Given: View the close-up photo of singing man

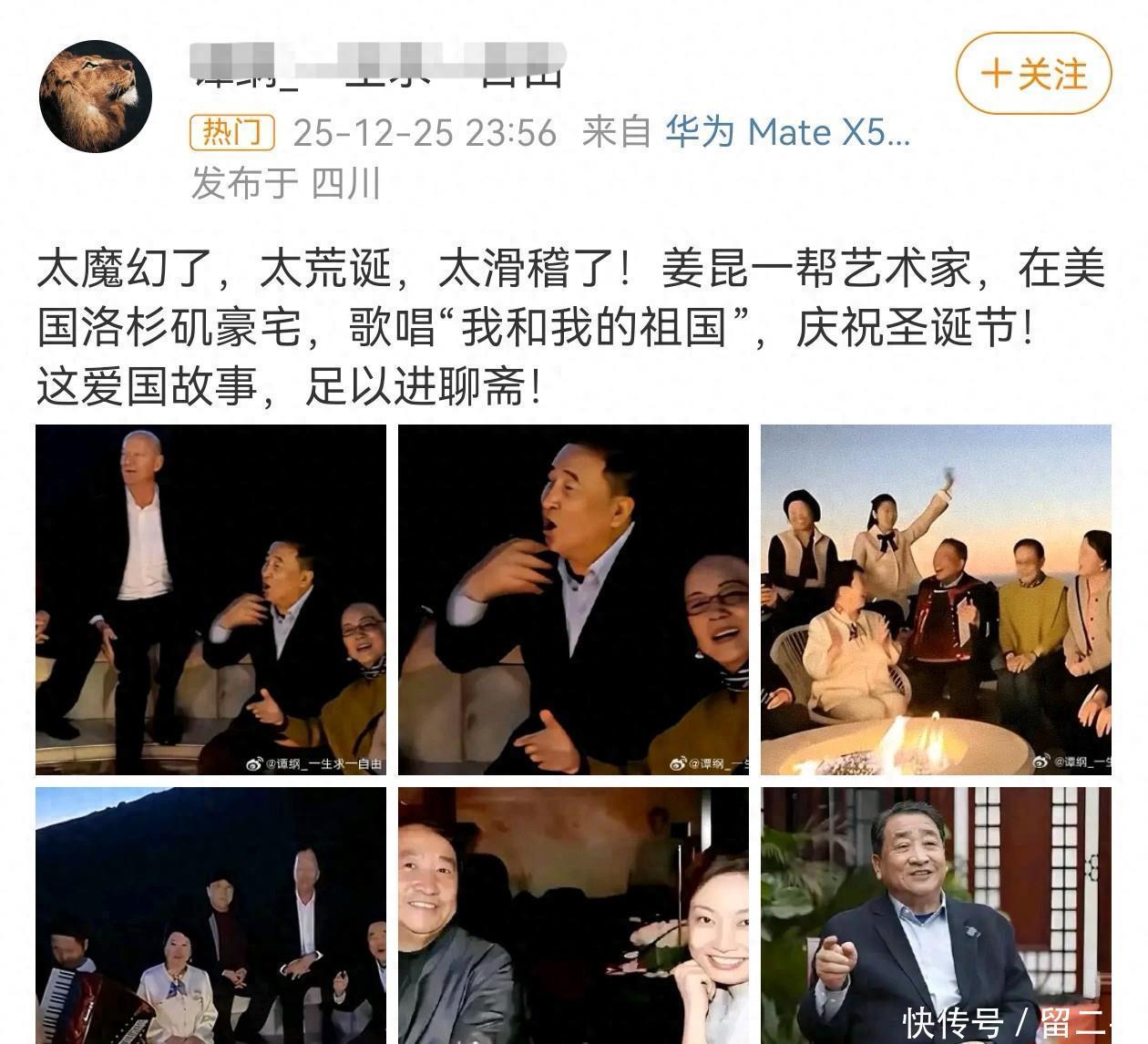Looking at the screenshot, I should click(573, 599).
